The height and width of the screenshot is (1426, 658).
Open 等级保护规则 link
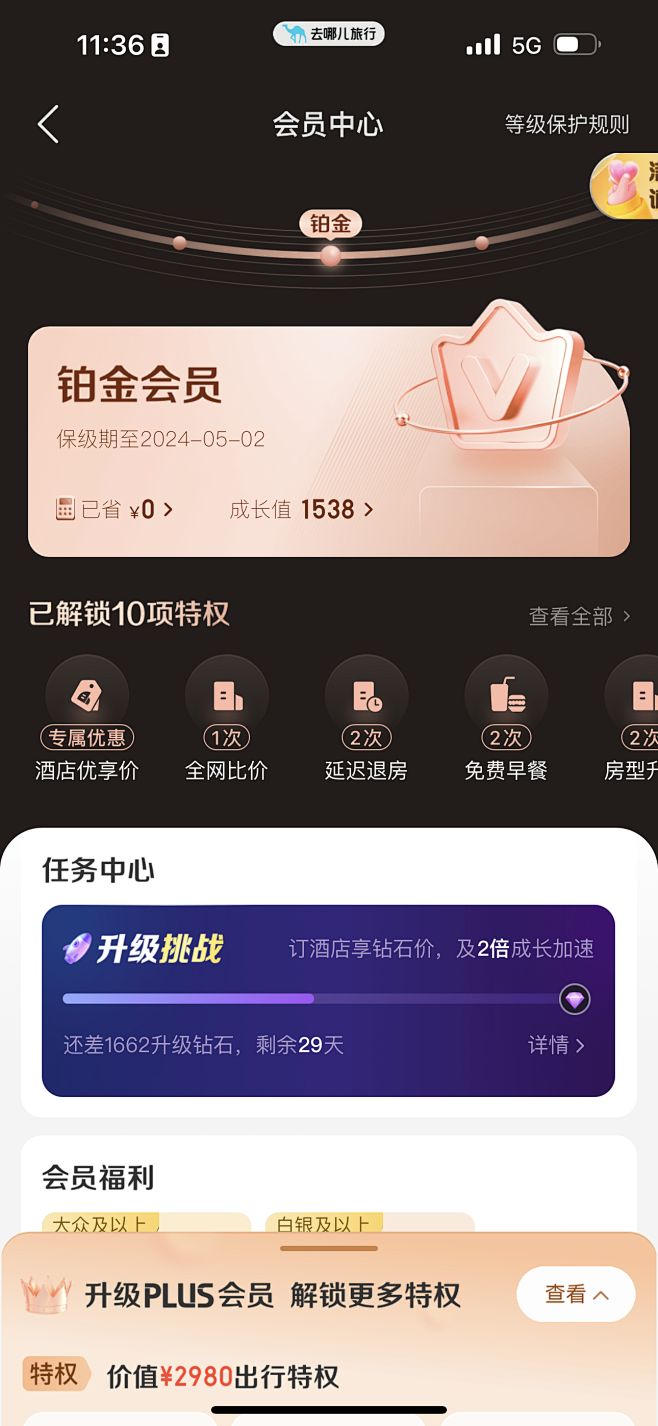pos(567,125)
